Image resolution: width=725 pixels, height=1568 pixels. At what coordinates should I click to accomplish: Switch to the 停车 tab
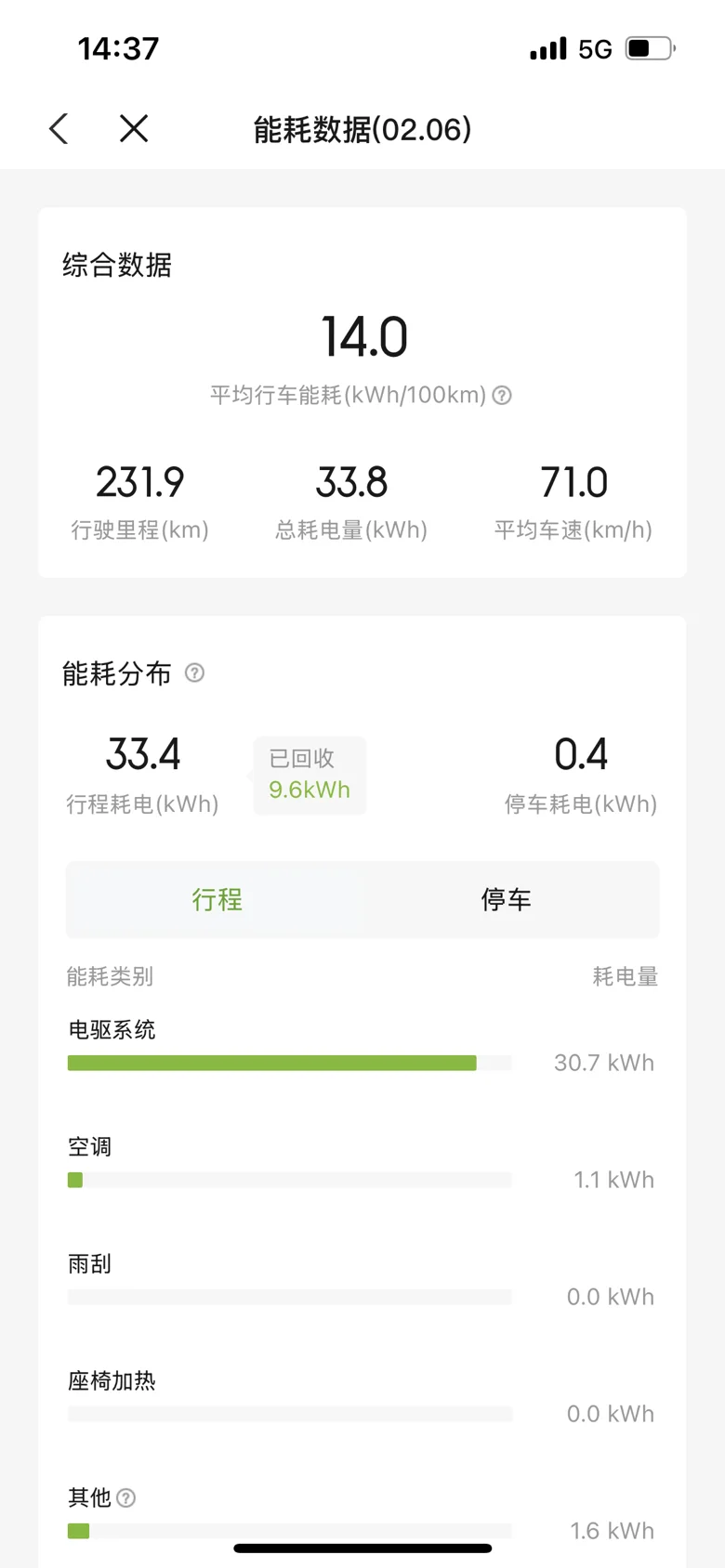tap(507, 899)
